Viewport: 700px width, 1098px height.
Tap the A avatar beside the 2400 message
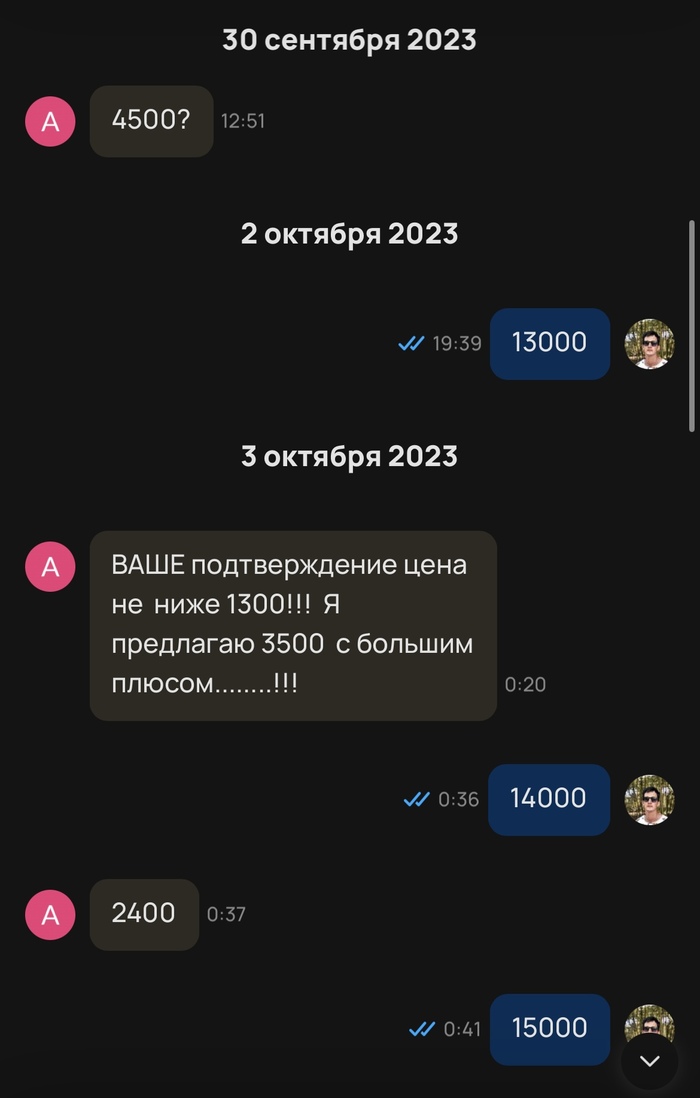tap(50, 914)
